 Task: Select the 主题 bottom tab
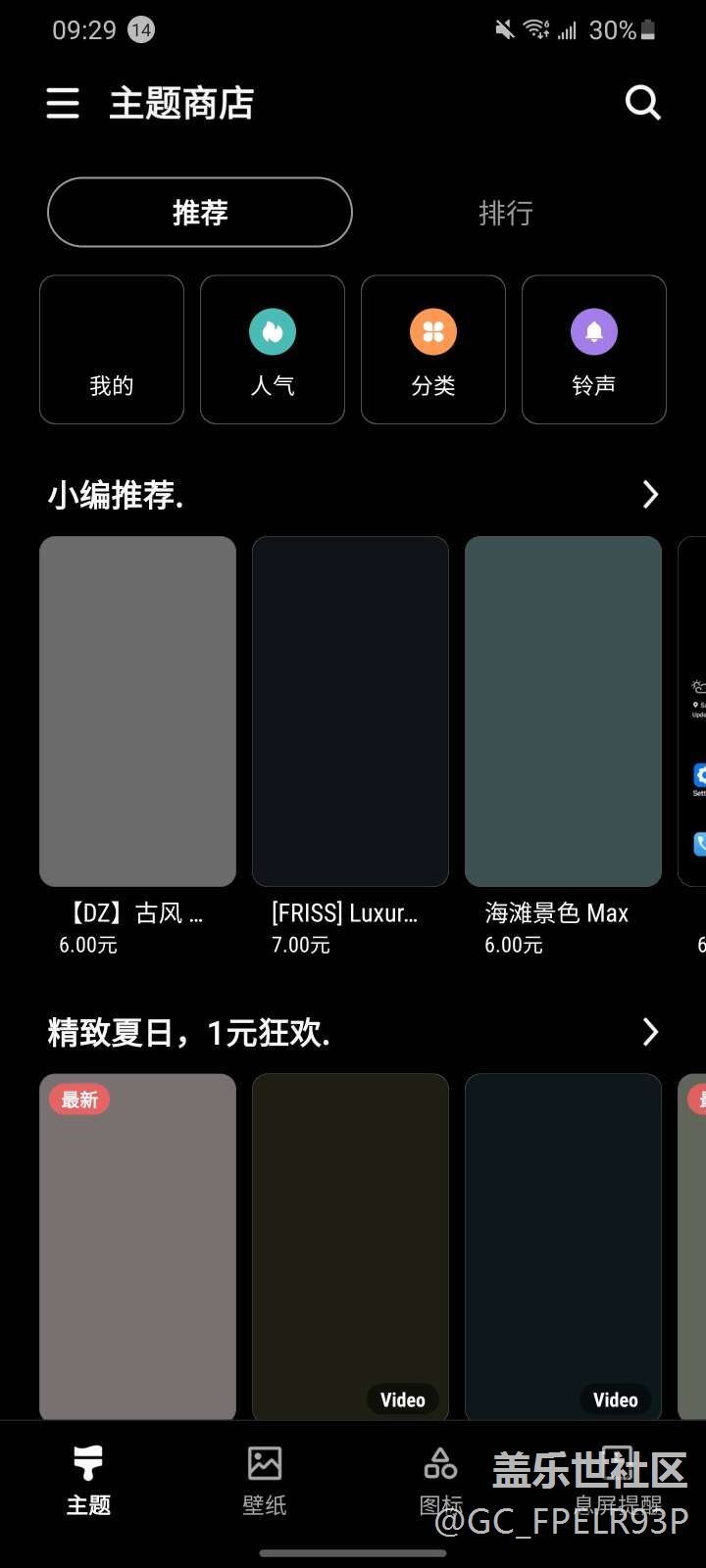point(88,1480)
